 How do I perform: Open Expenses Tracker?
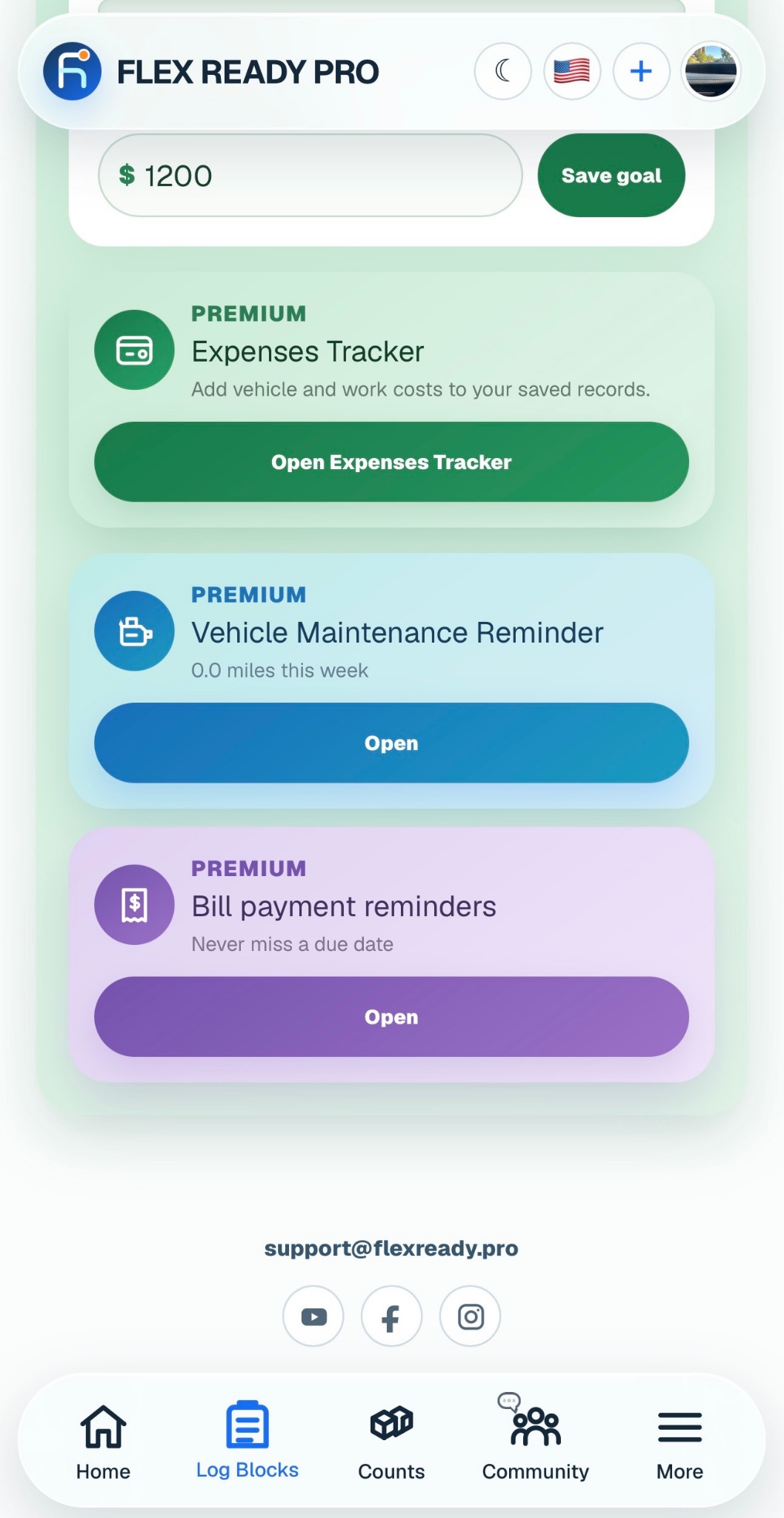click(391, 462)
